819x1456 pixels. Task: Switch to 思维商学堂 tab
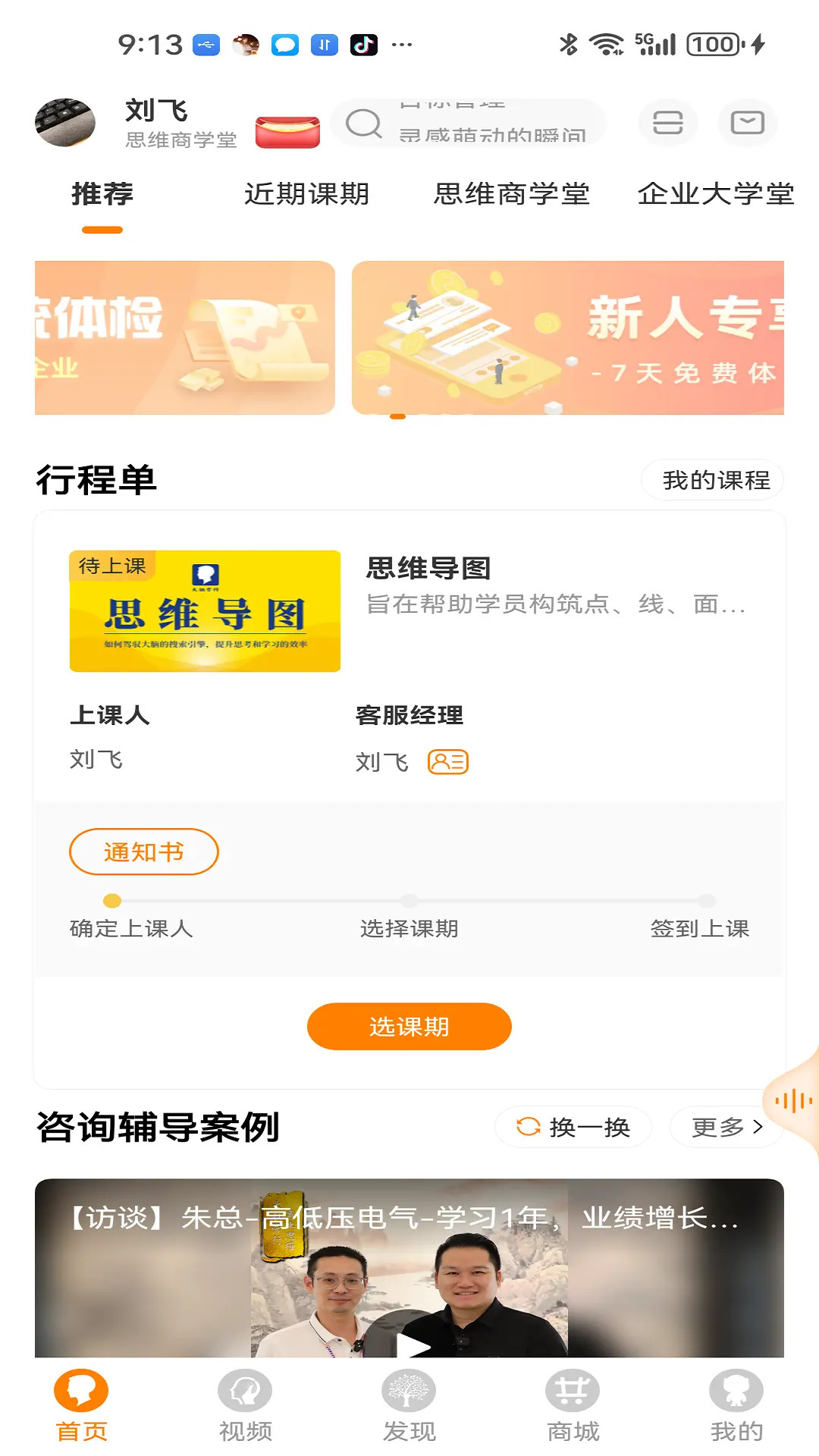(x=511, y=194)
